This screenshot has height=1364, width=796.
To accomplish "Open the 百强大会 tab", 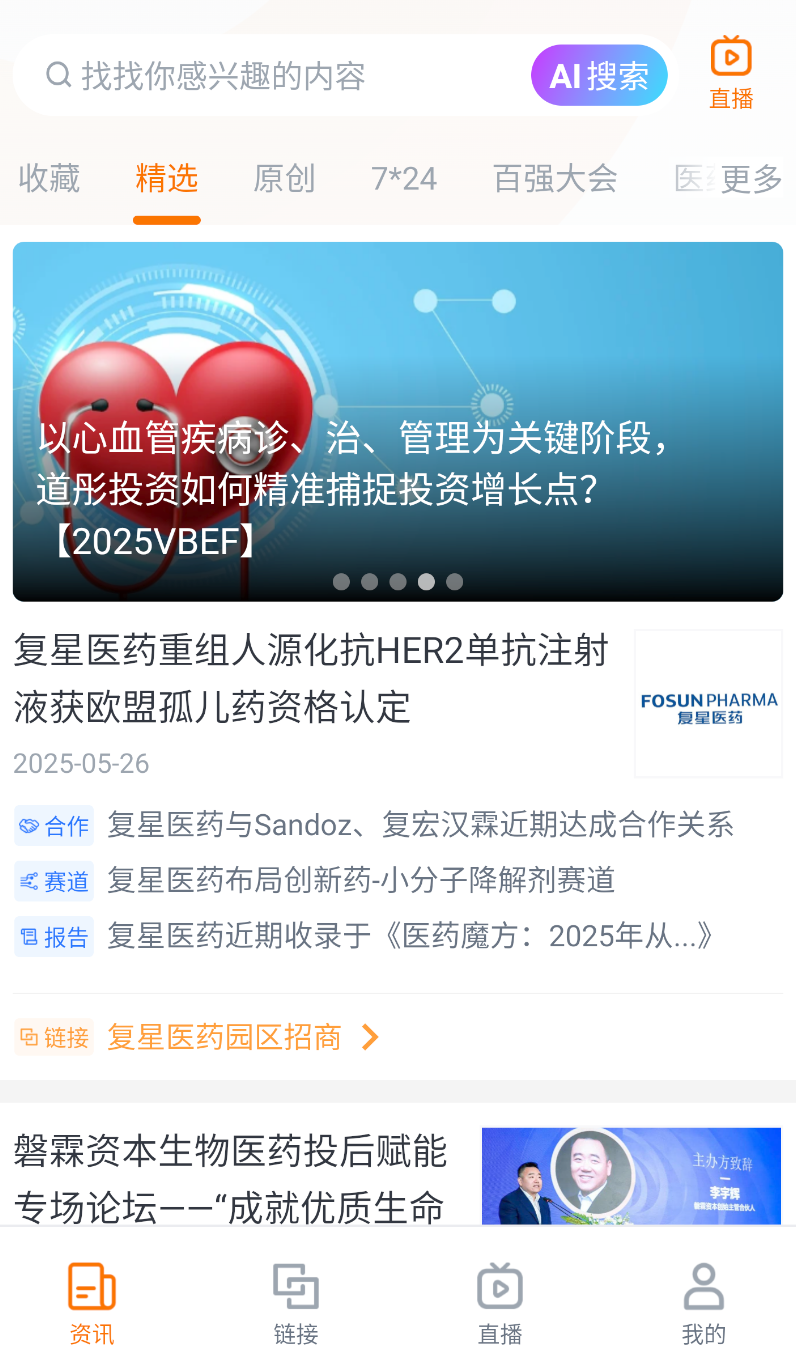I will point(555,179).
